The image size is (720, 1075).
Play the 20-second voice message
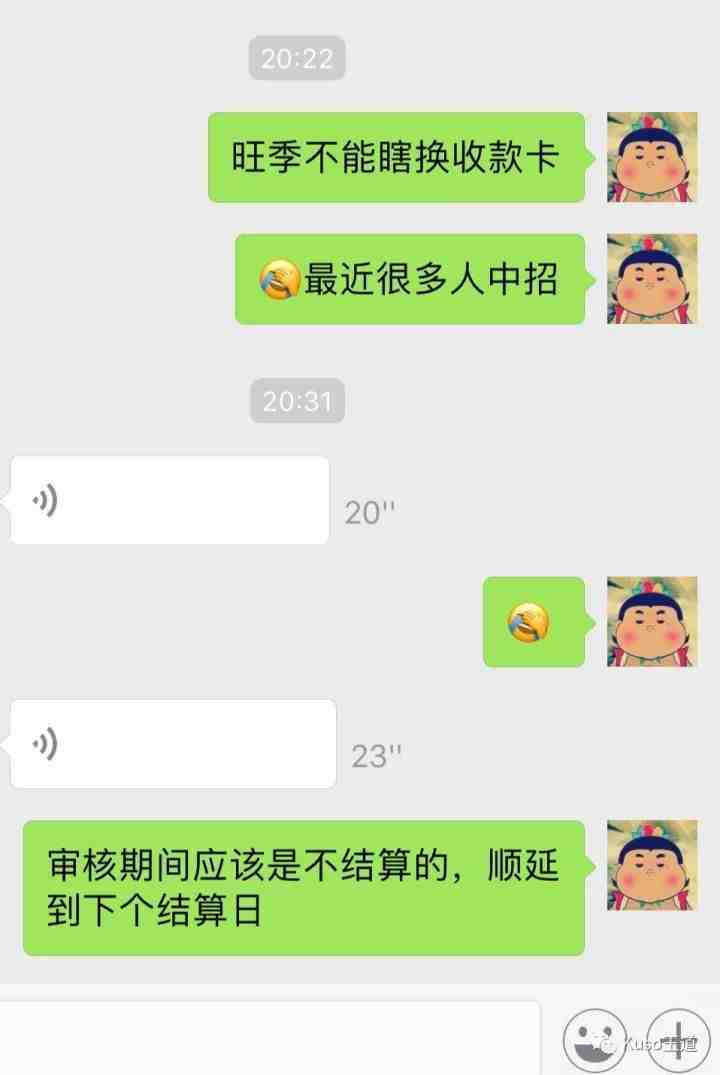click(170, 501)
